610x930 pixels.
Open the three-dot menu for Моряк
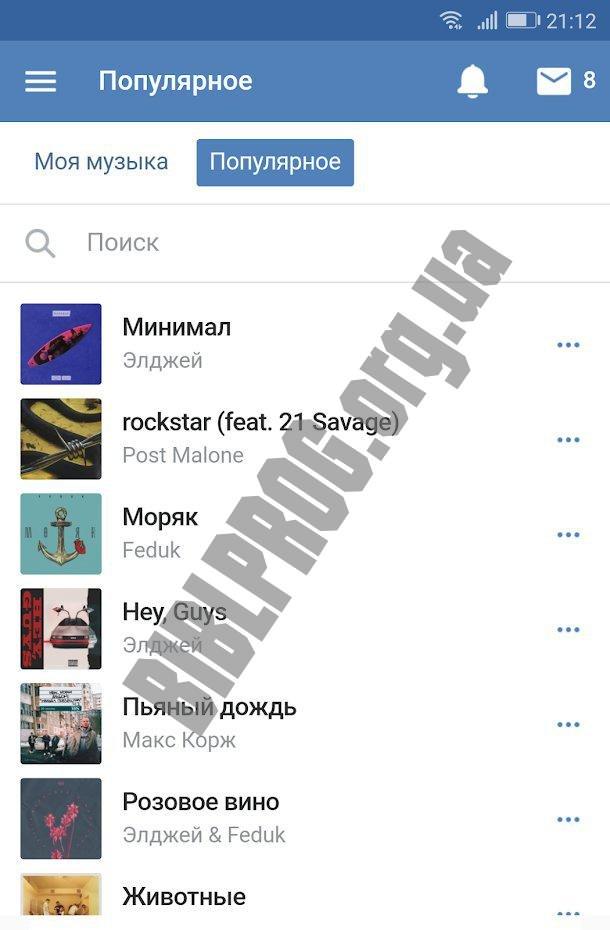pyautogui.click(x=568, y=535)
